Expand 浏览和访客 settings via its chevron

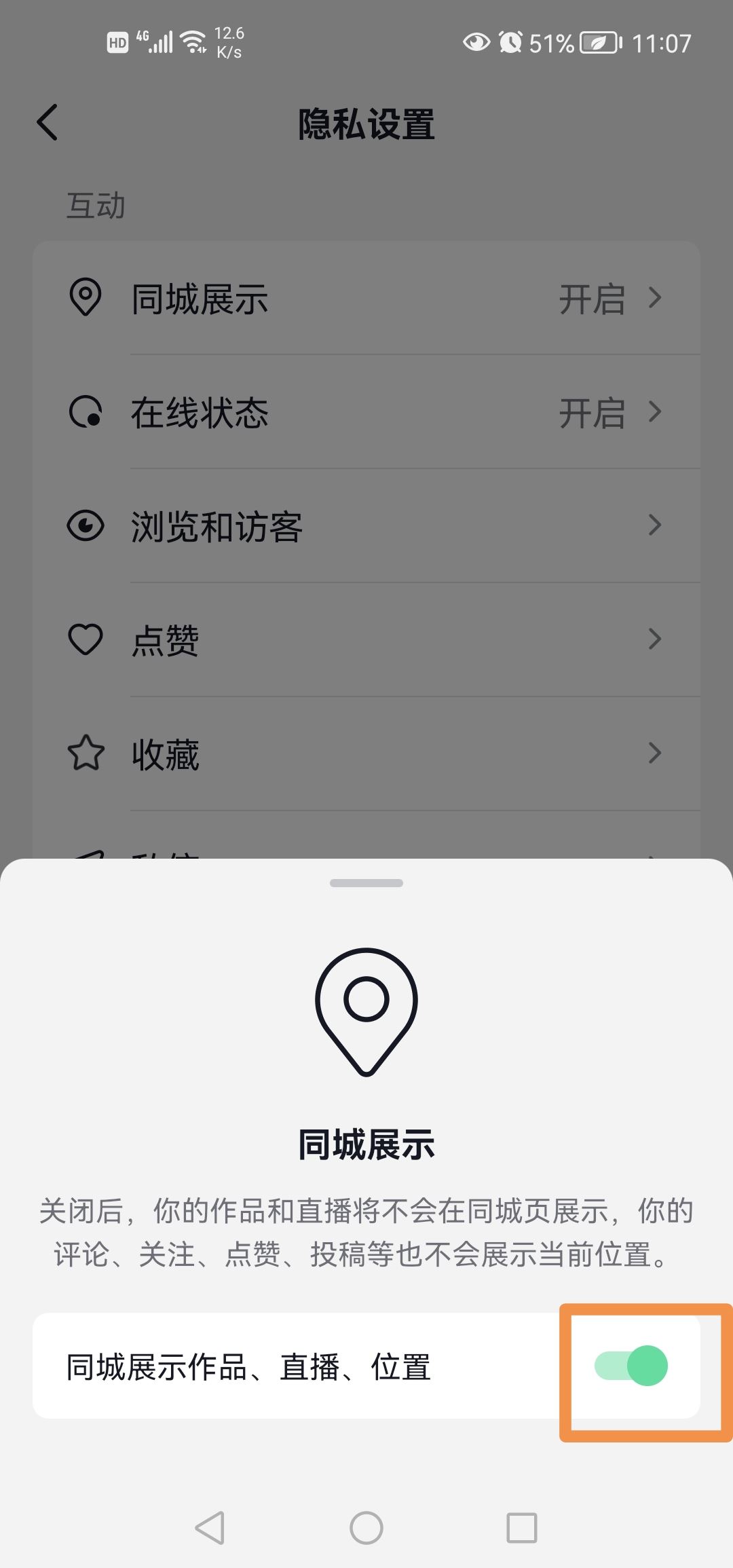[654, 525]
